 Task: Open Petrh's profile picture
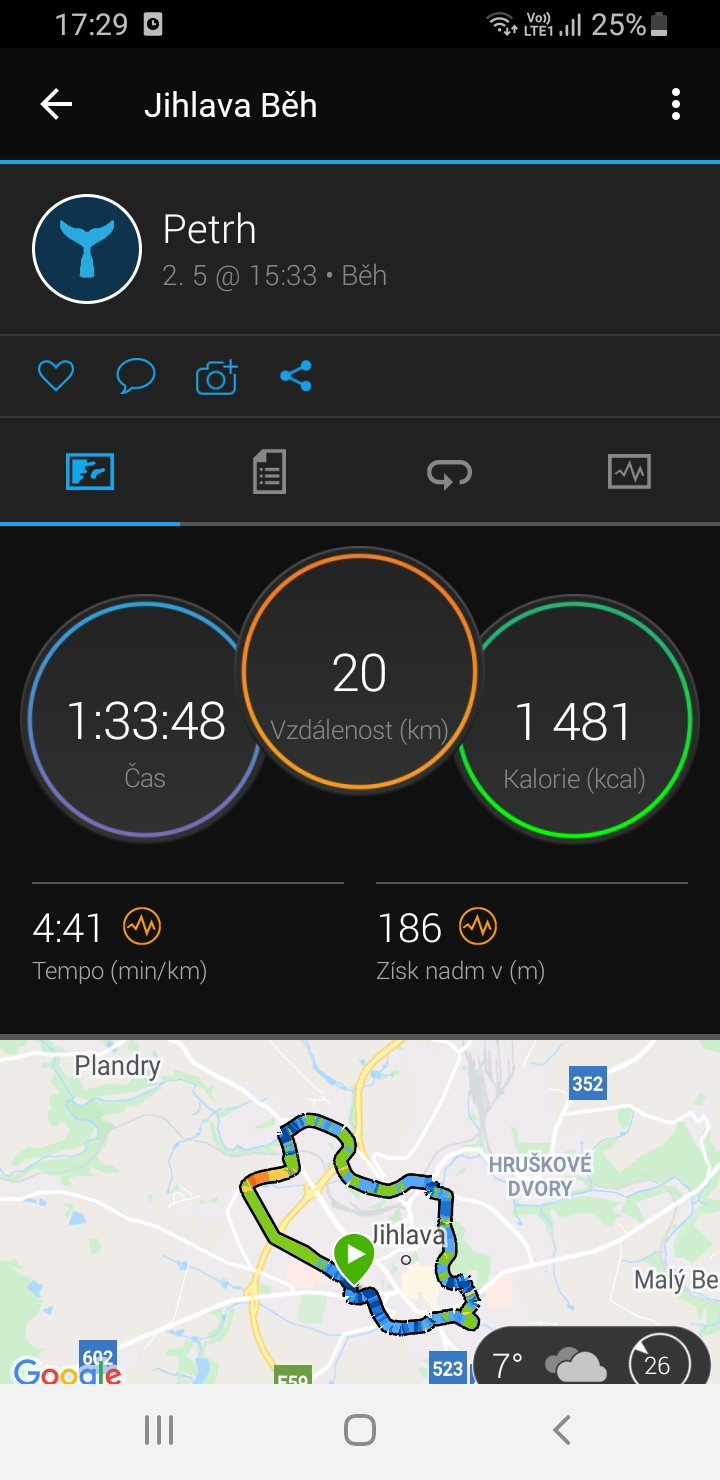pyautogui.click(x=87, y=249)
